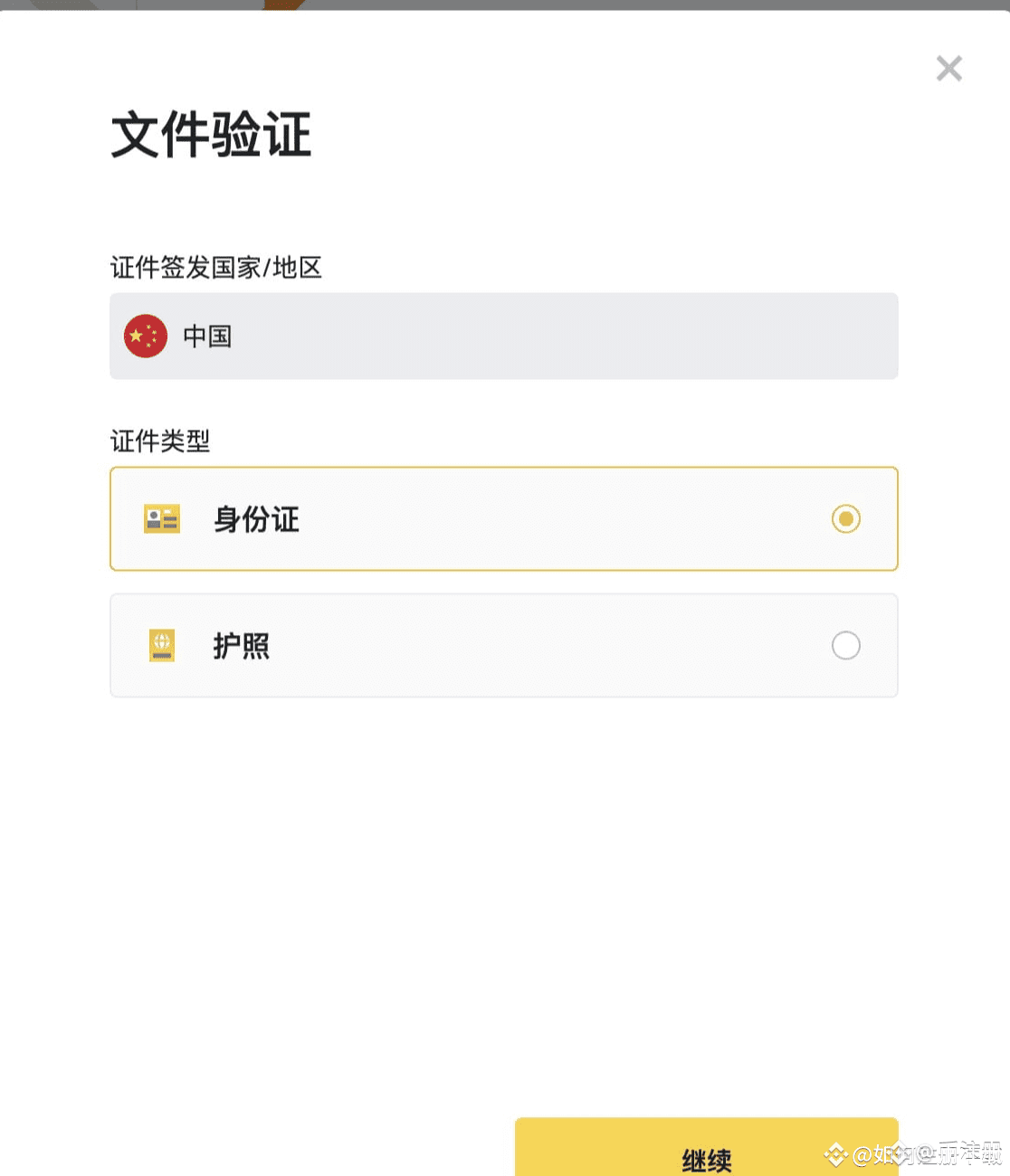The height and width of the screenshot is (1176, 1010).
Task: Click the Binance logo watermark
Action: click(x=835, y=1155)
